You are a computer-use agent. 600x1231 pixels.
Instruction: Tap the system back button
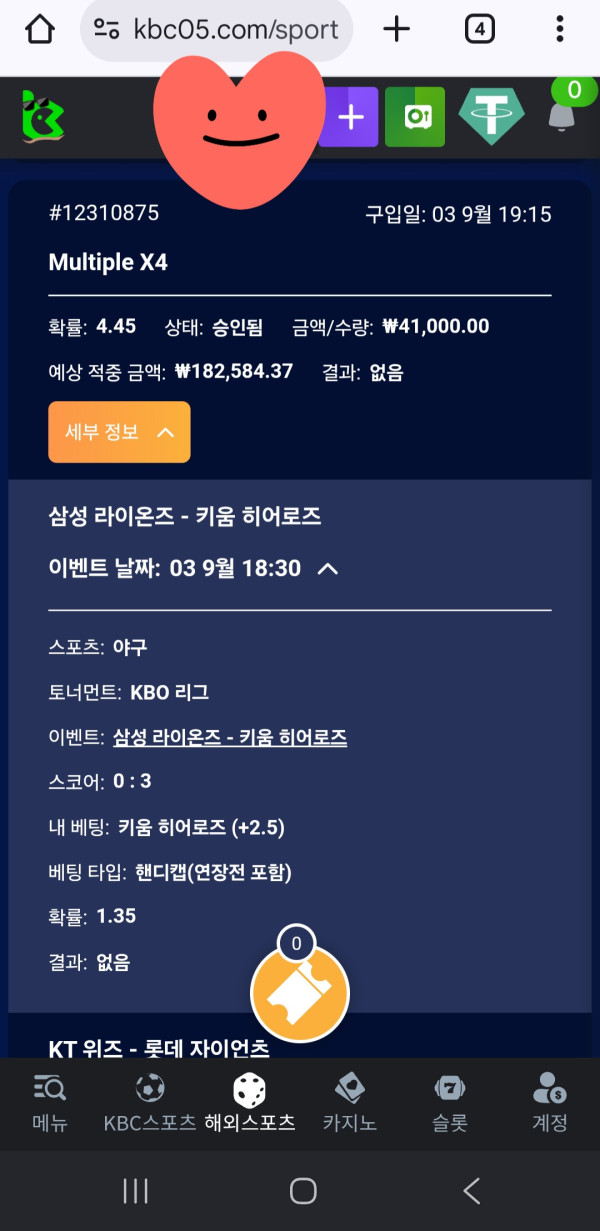tap(472, 1190)
